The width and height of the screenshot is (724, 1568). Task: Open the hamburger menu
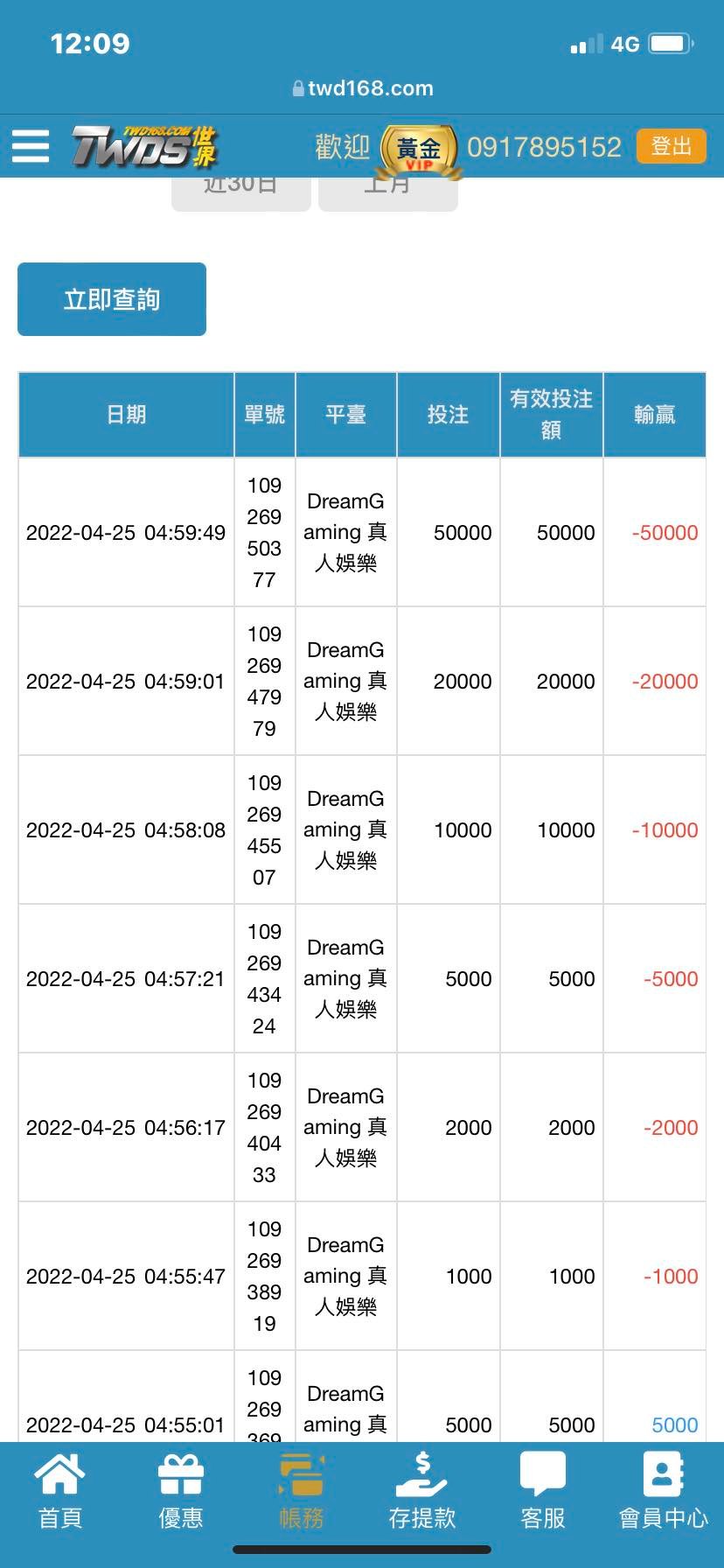click(x=31, y=146)
